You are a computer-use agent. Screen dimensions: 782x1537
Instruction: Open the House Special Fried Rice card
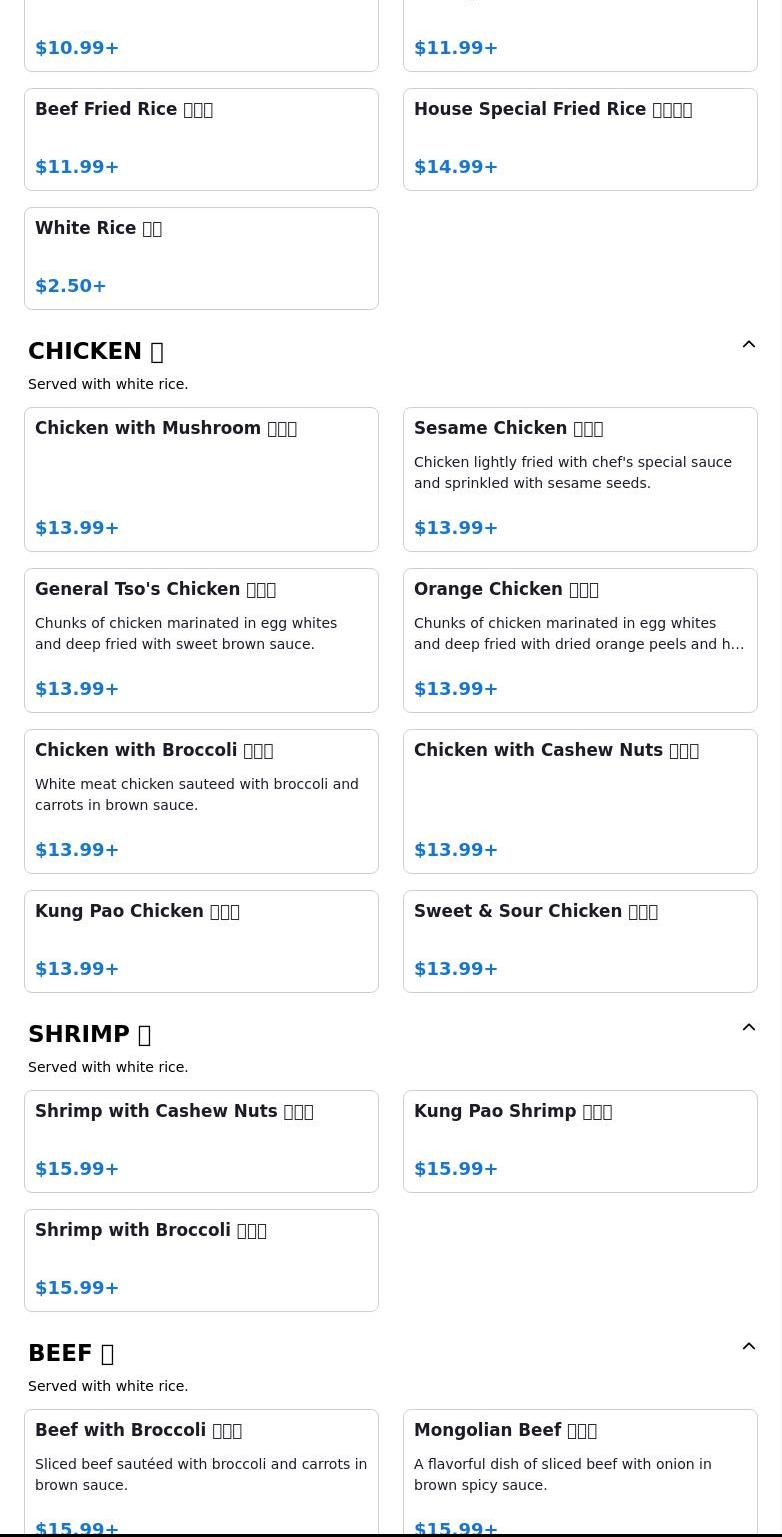(580, 139)
